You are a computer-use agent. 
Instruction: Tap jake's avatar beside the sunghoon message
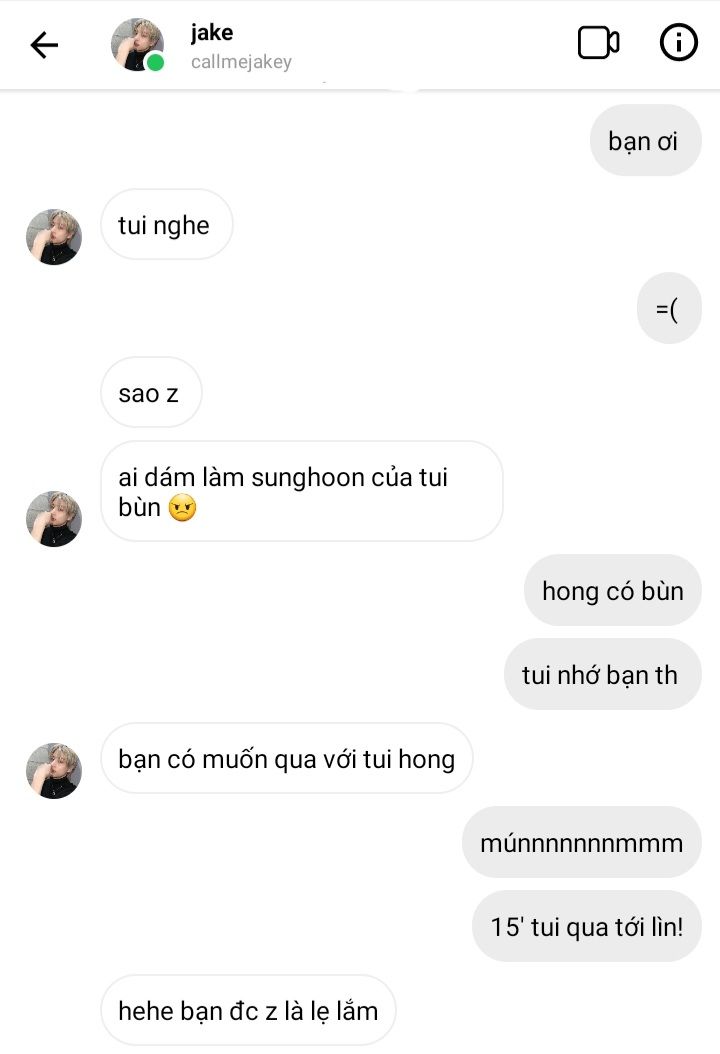[53, 518]
